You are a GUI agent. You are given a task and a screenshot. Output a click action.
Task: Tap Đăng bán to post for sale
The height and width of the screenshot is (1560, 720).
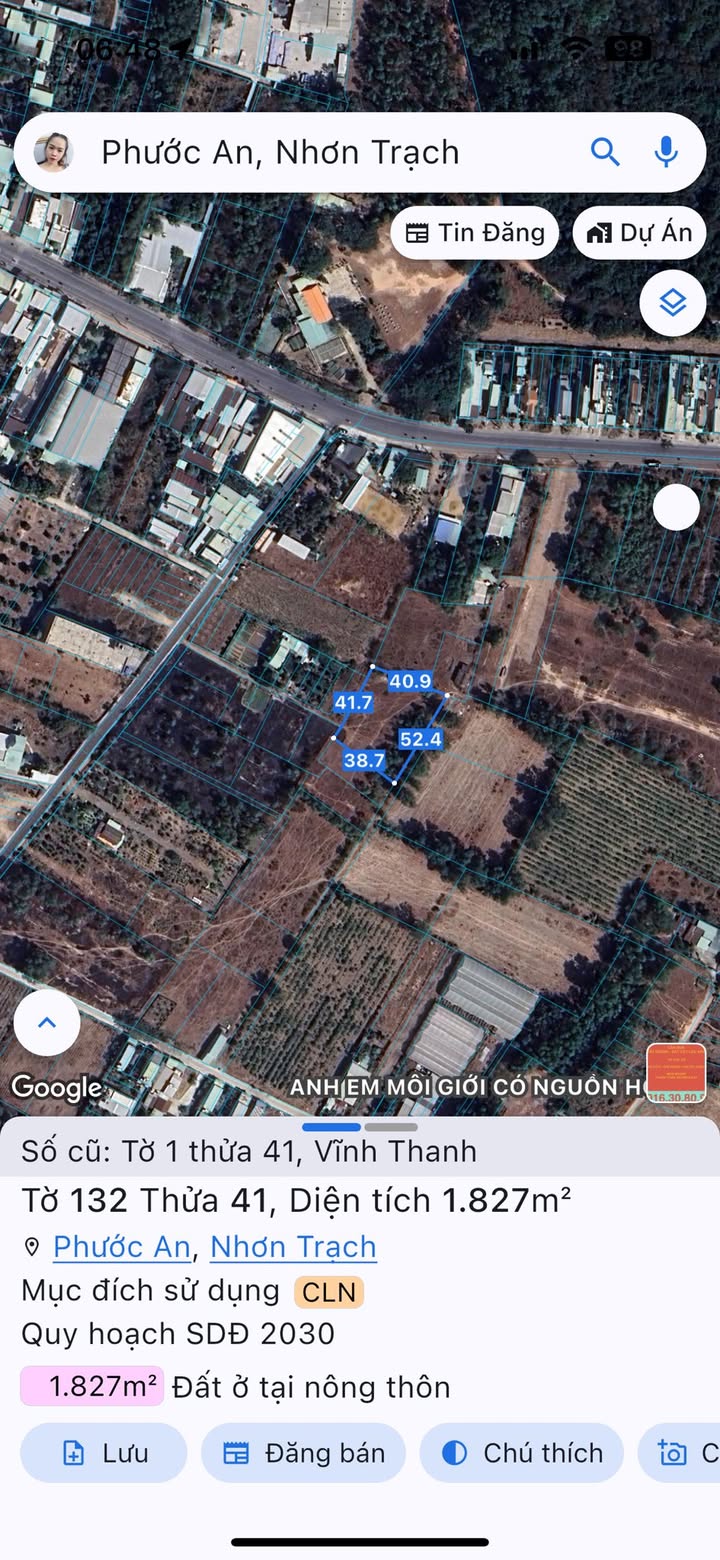(304, 1453)
